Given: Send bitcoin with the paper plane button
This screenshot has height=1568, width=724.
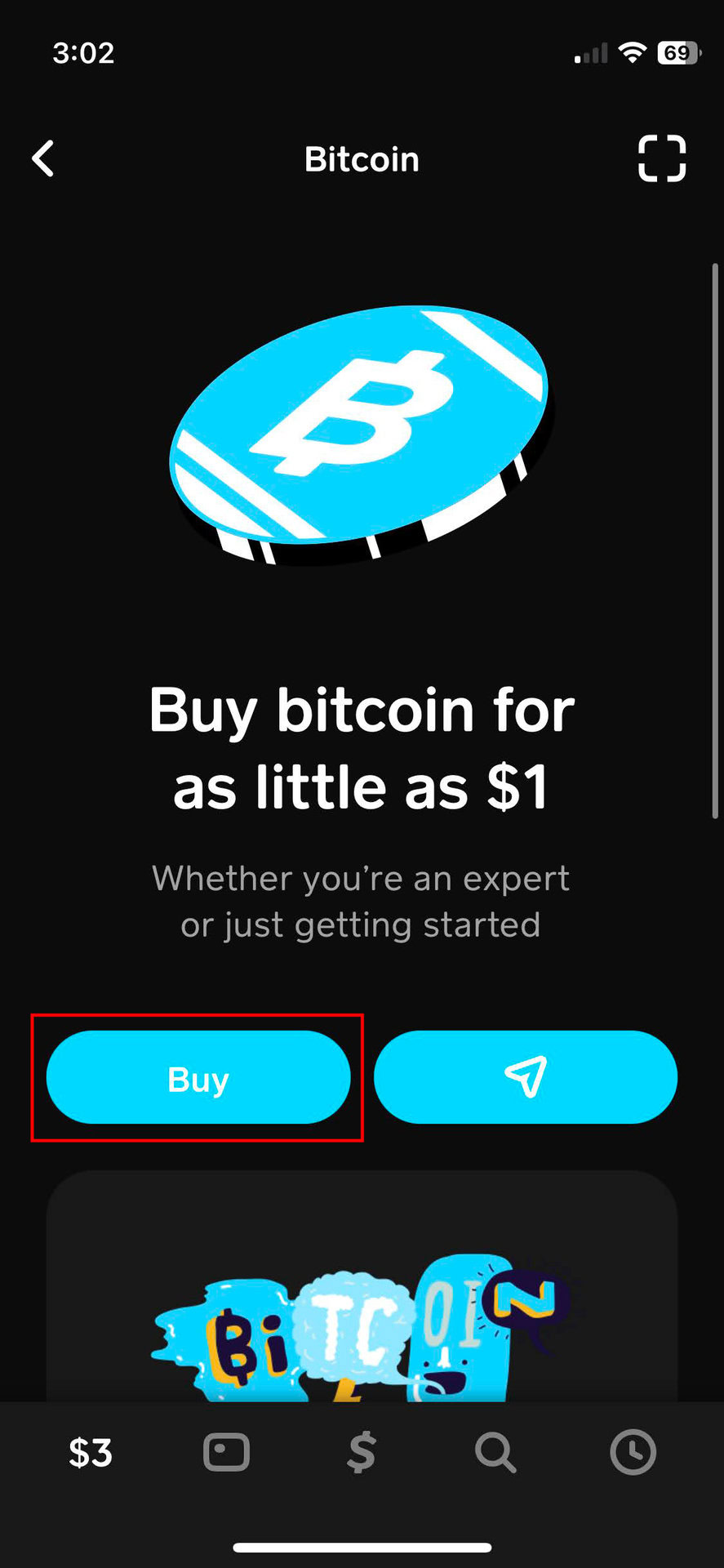Looking at the screenshot, I should pyautogui.click(x=525, y=1078).
